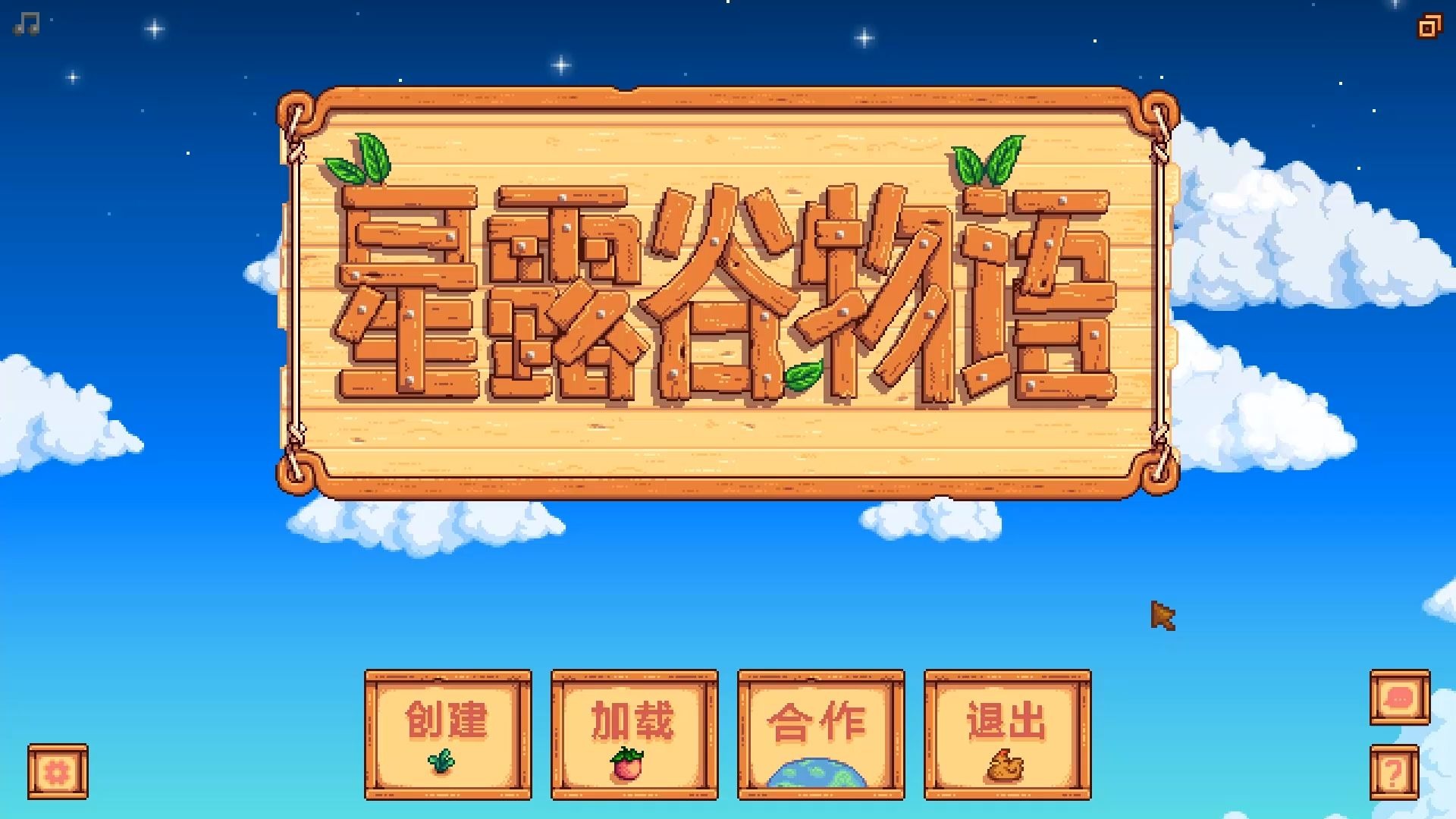Open 加载 to load a saved game

[x=634, y=734]
